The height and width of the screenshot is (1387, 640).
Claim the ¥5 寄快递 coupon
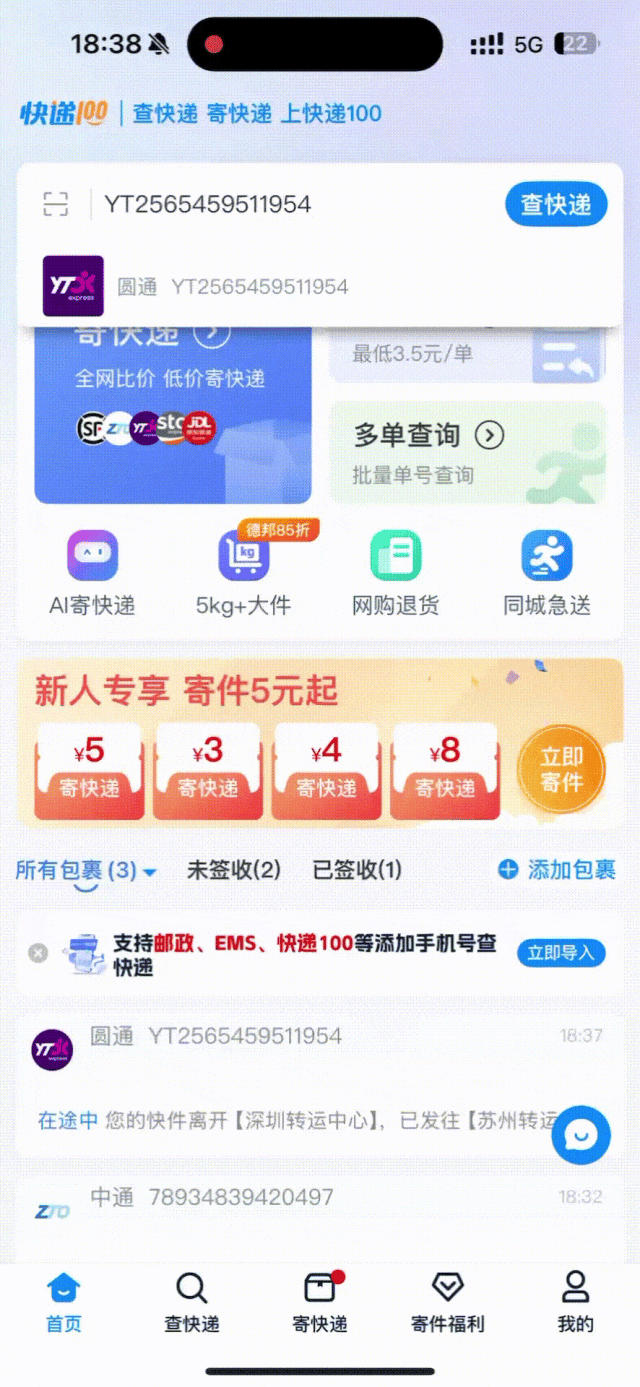[89, 770]
